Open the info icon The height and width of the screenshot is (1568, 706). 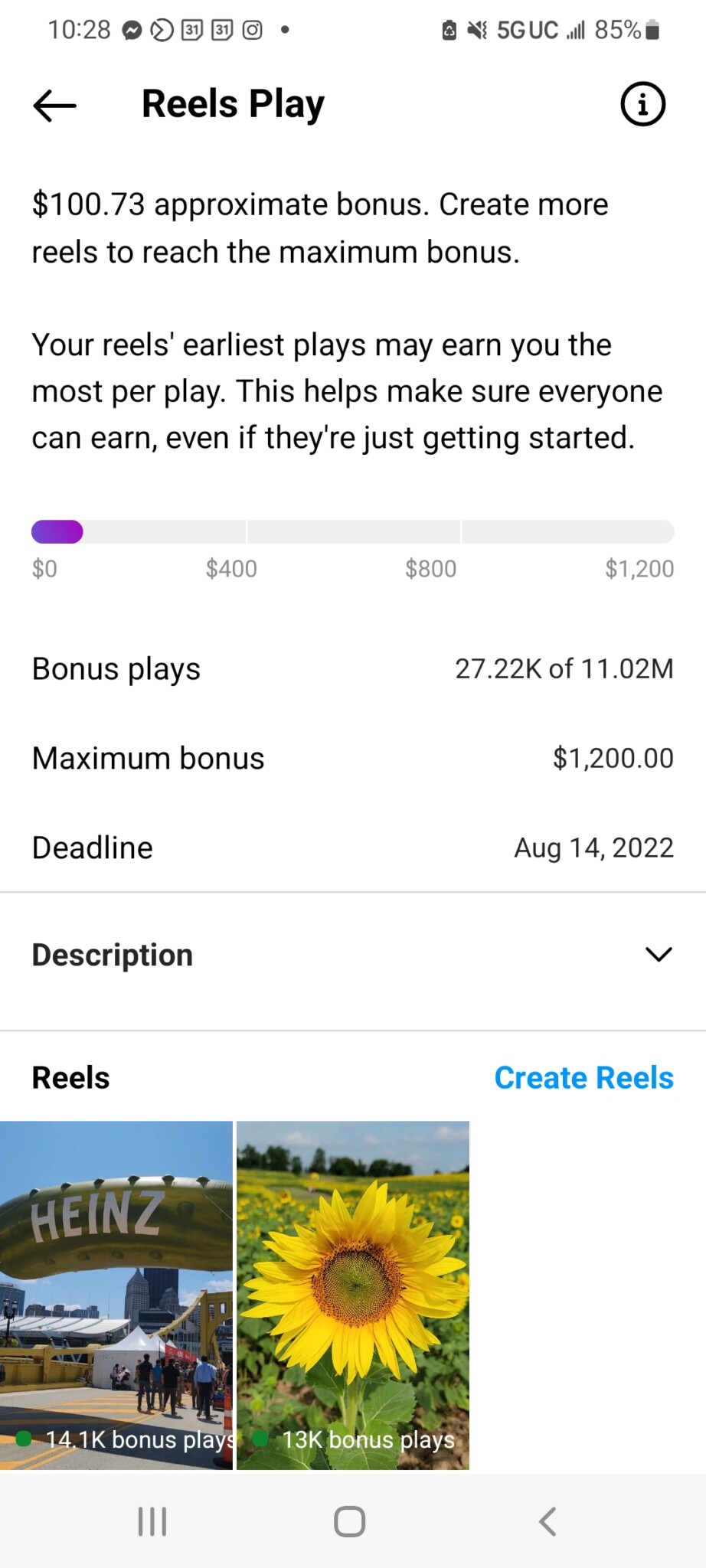tap(642, 104)
